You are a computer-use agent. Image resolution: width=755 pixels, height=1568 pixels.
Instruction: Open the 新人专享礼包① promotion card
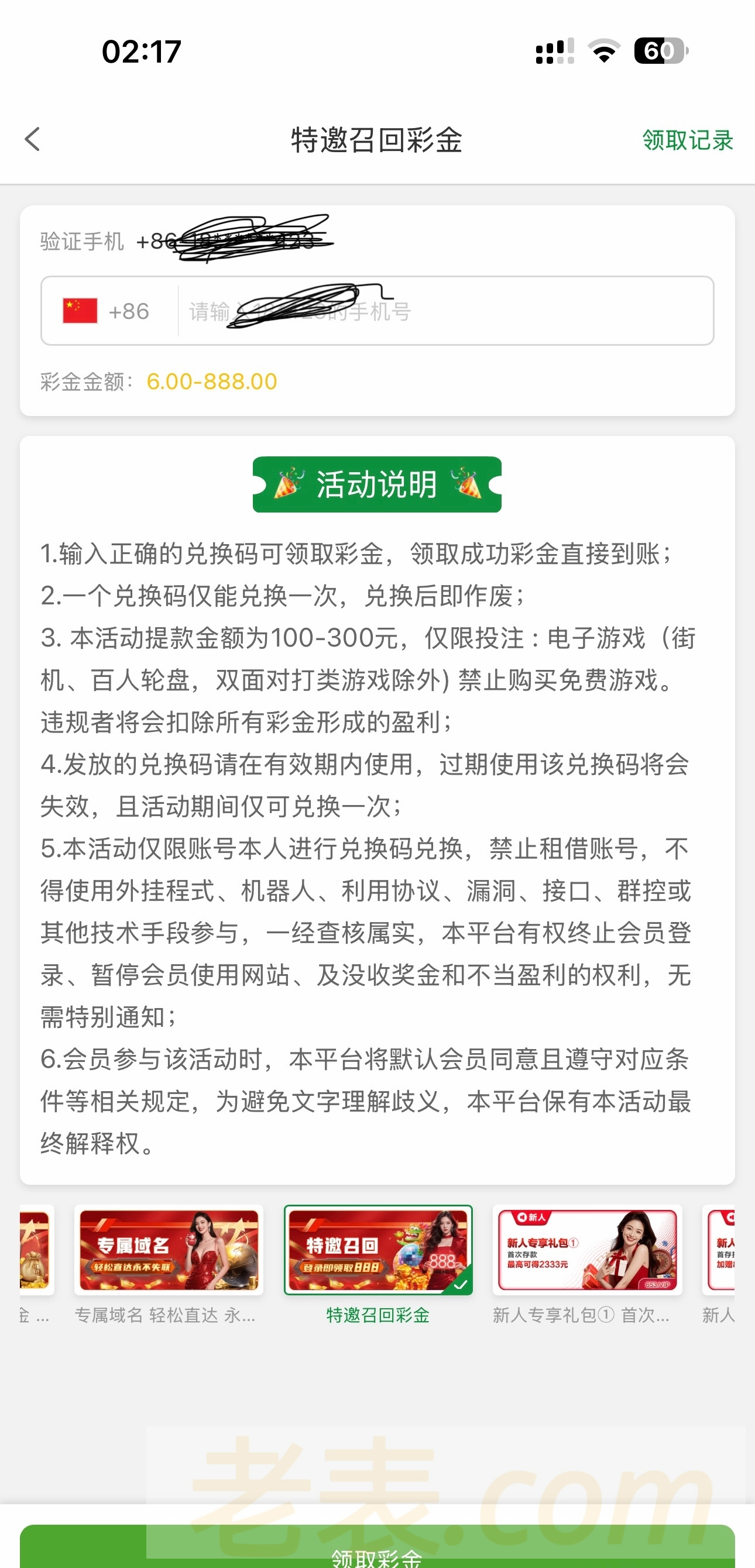click(x=587, y=1250)
